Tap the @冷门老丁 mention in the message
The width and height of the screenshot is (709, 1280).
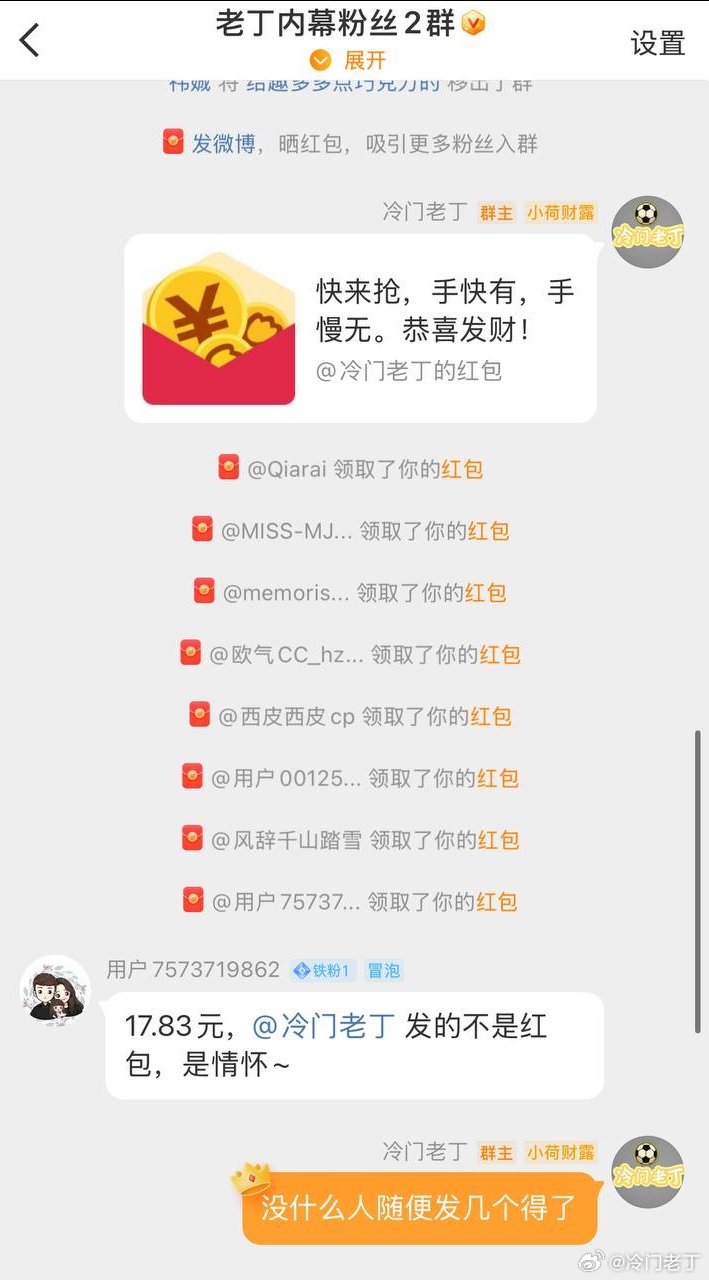pyautogui.click(x=323, y=1027)
